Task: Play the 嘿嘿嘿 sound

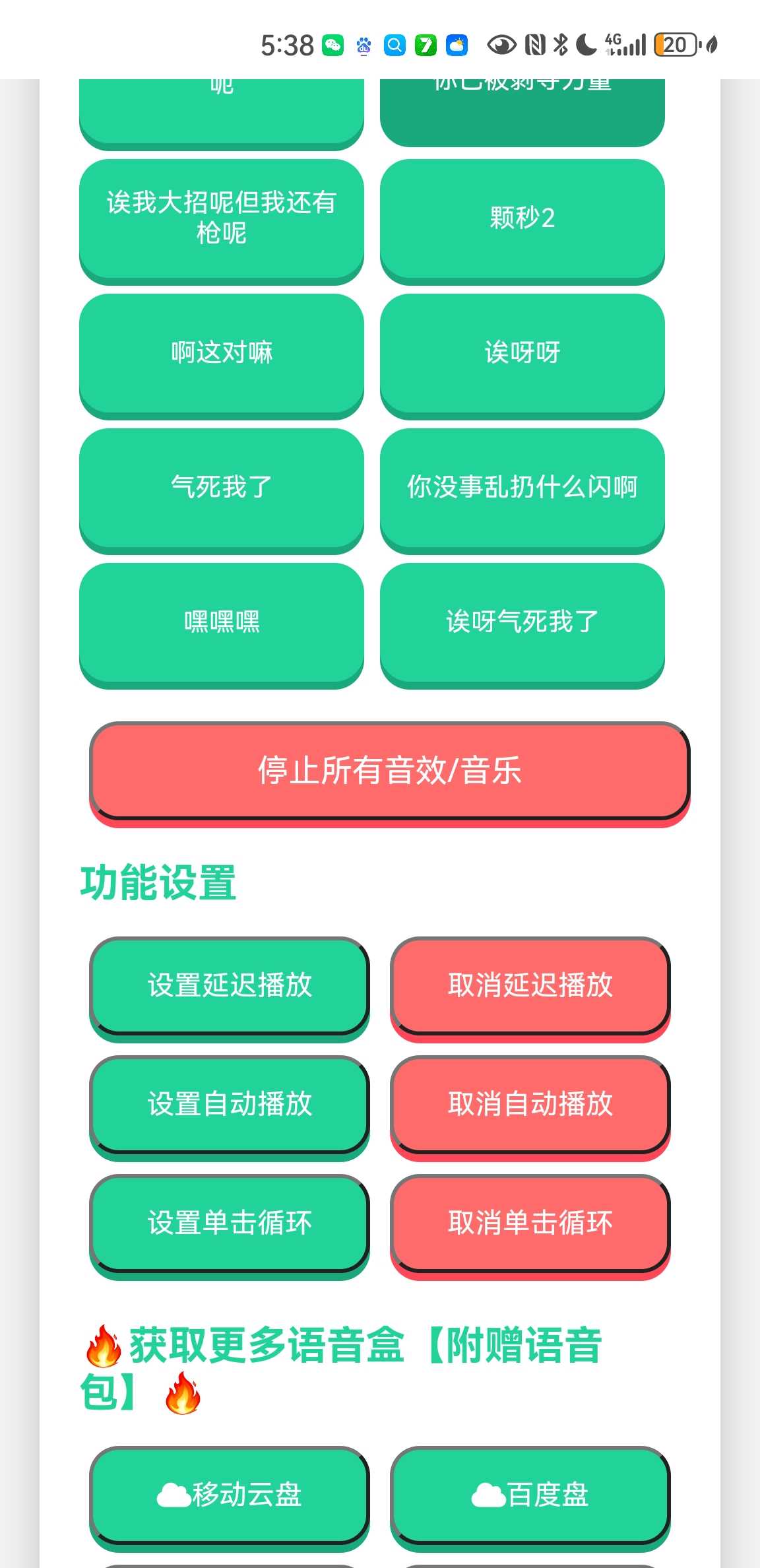Action: [222, 622]
